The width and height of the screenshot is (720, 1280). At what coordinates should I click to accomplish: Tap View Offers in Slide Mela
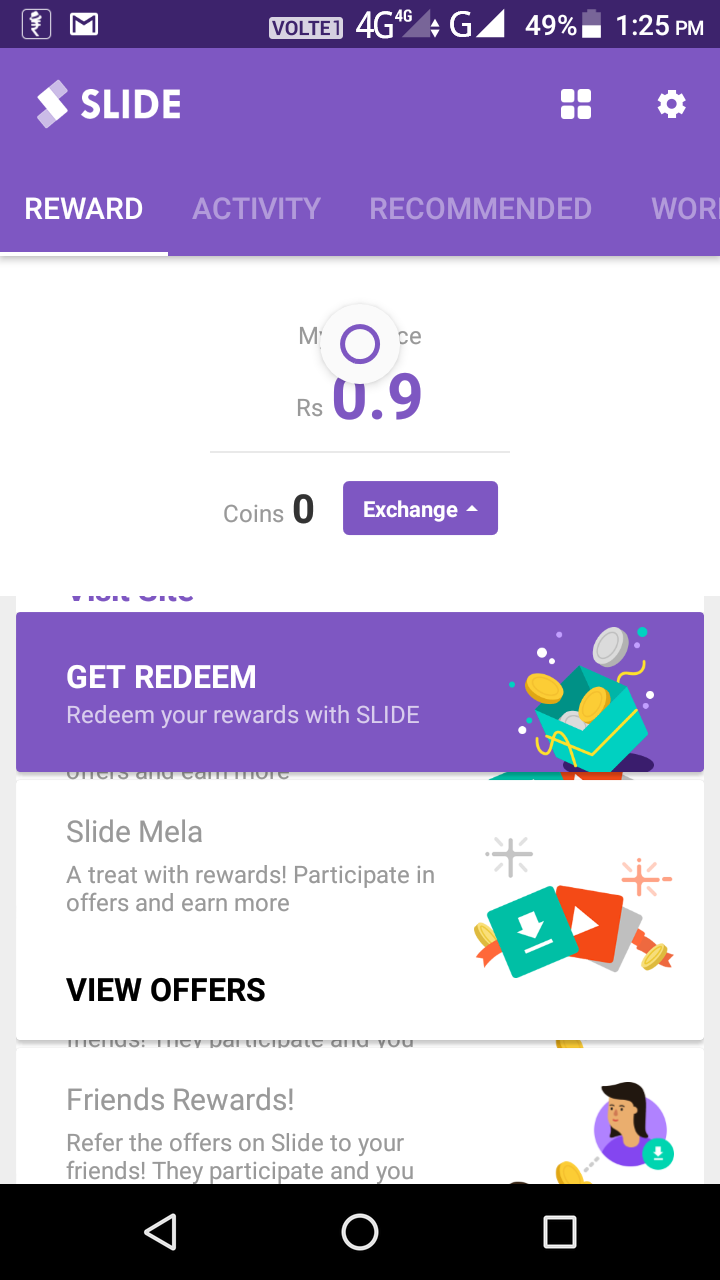pos(166,990)
